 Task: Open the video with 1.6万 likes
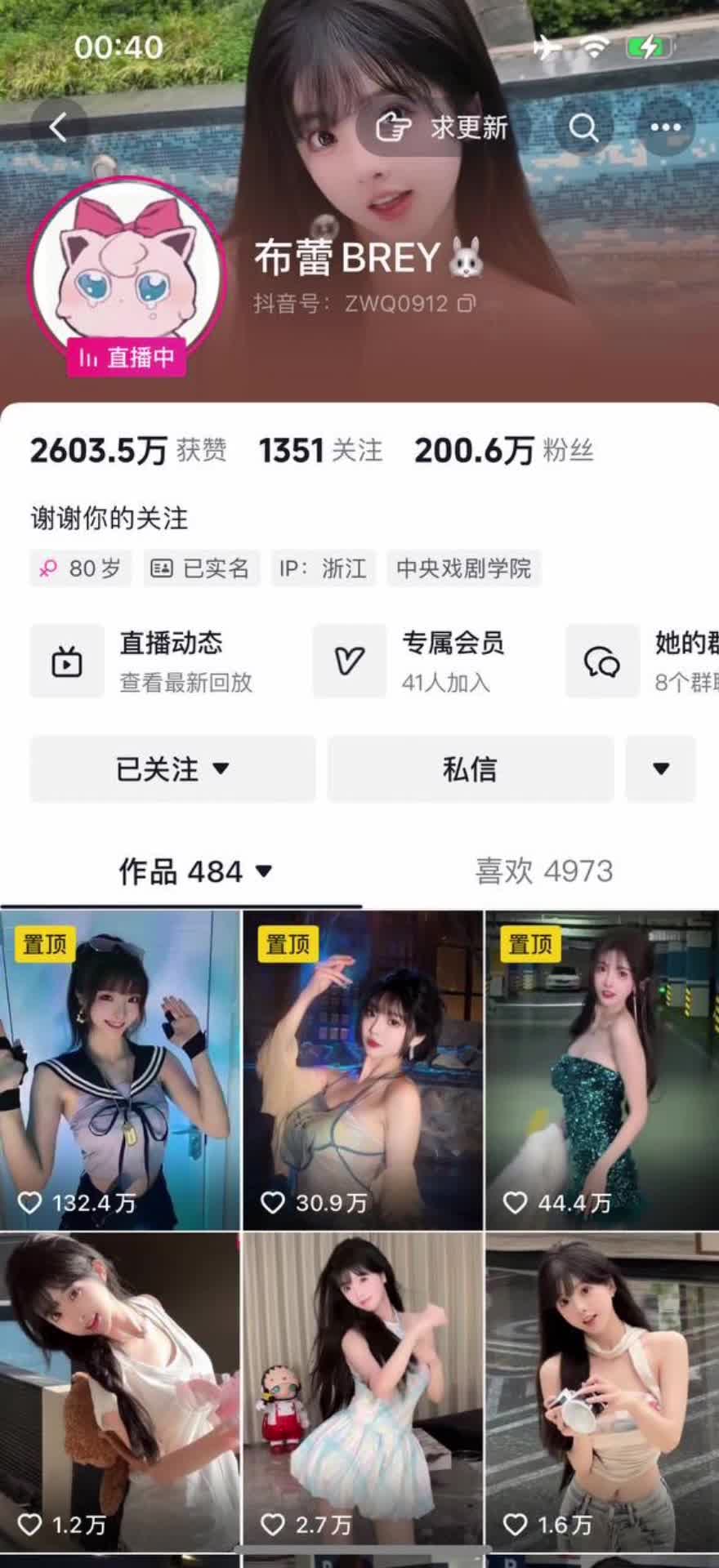[603, 1388]
